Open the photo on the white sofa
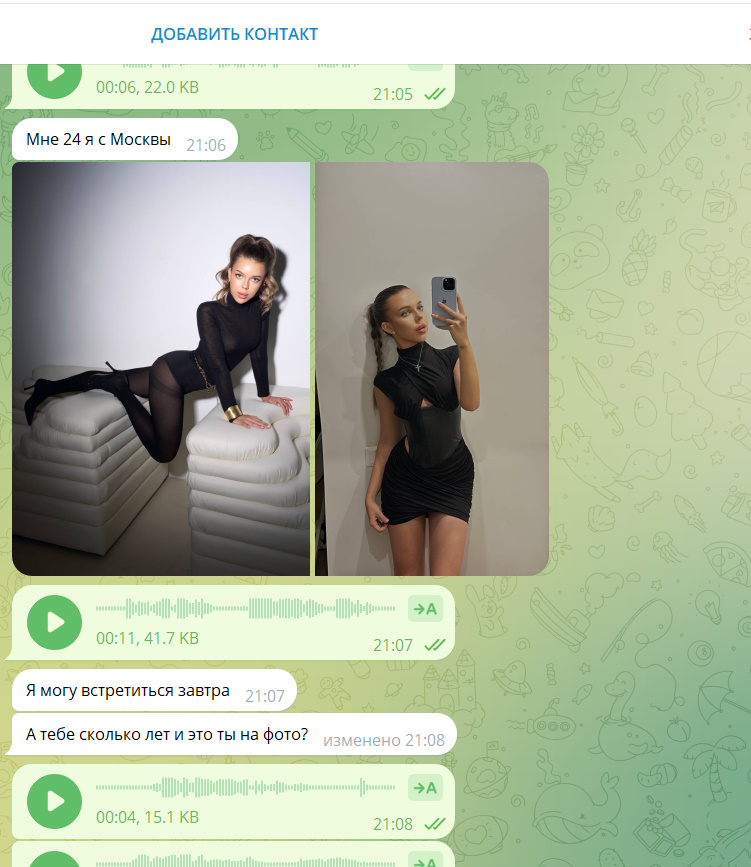Image resolution: width=751 pixels, height=867 pixels. (x=161, y=369)
